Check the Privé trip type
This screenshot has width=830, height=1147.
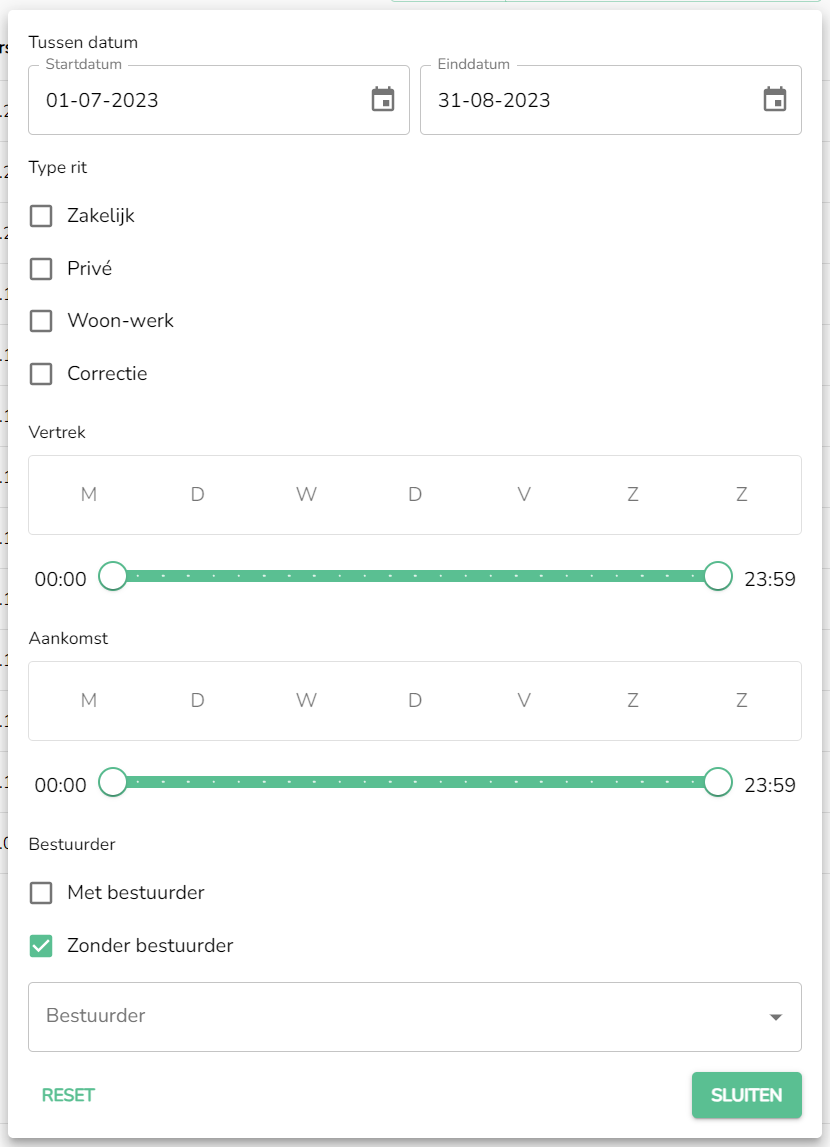tap(41, 269)
